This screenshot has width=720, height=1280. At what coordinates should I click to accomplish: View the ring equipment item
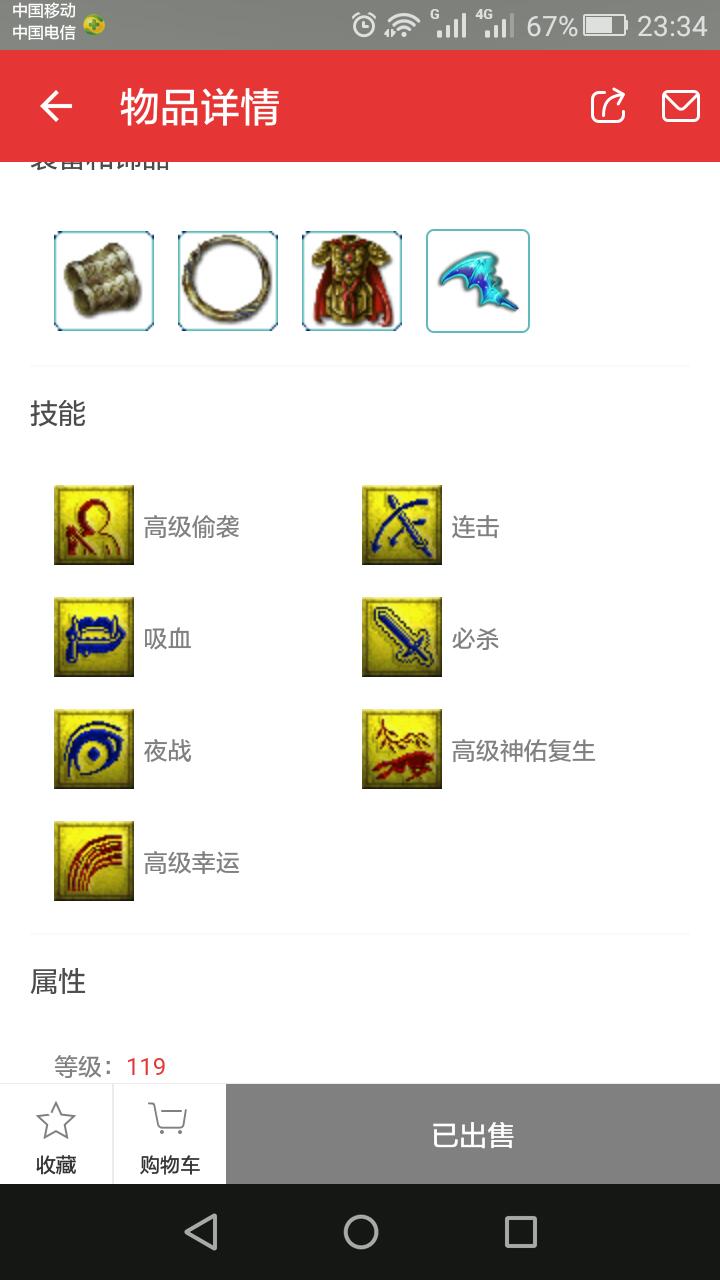pyautogui.click(x=228, y=281)
